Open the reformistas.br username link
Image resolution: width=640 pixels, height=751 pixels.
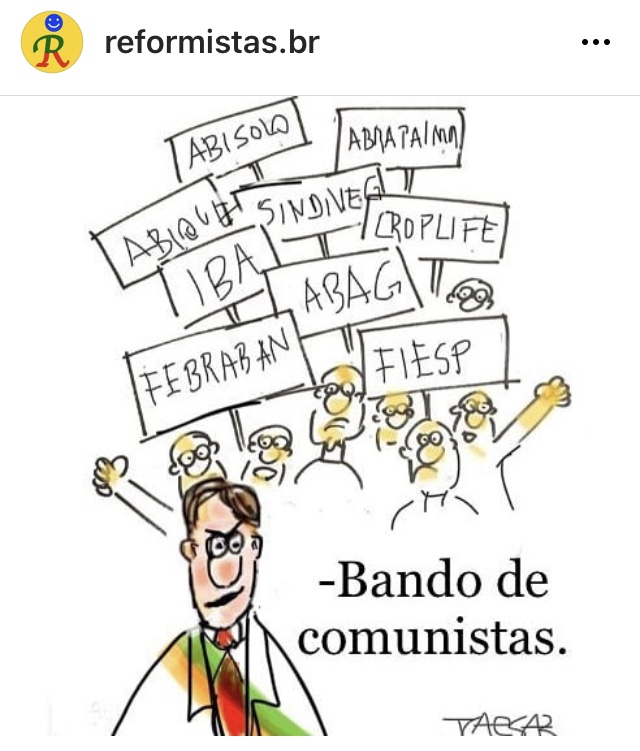coord(211,43)
